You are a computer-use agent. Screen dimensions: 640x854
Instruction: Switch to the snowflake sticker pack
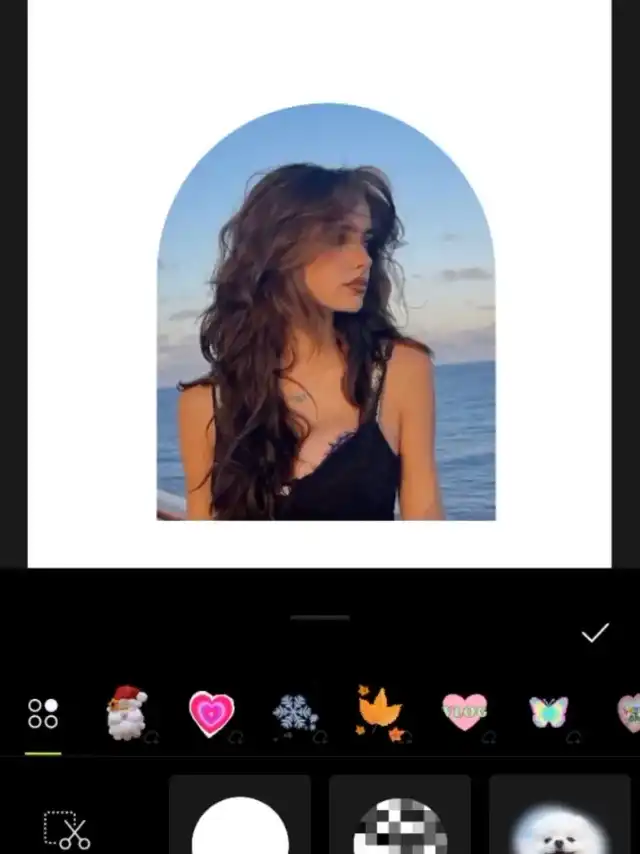(295, 714)
